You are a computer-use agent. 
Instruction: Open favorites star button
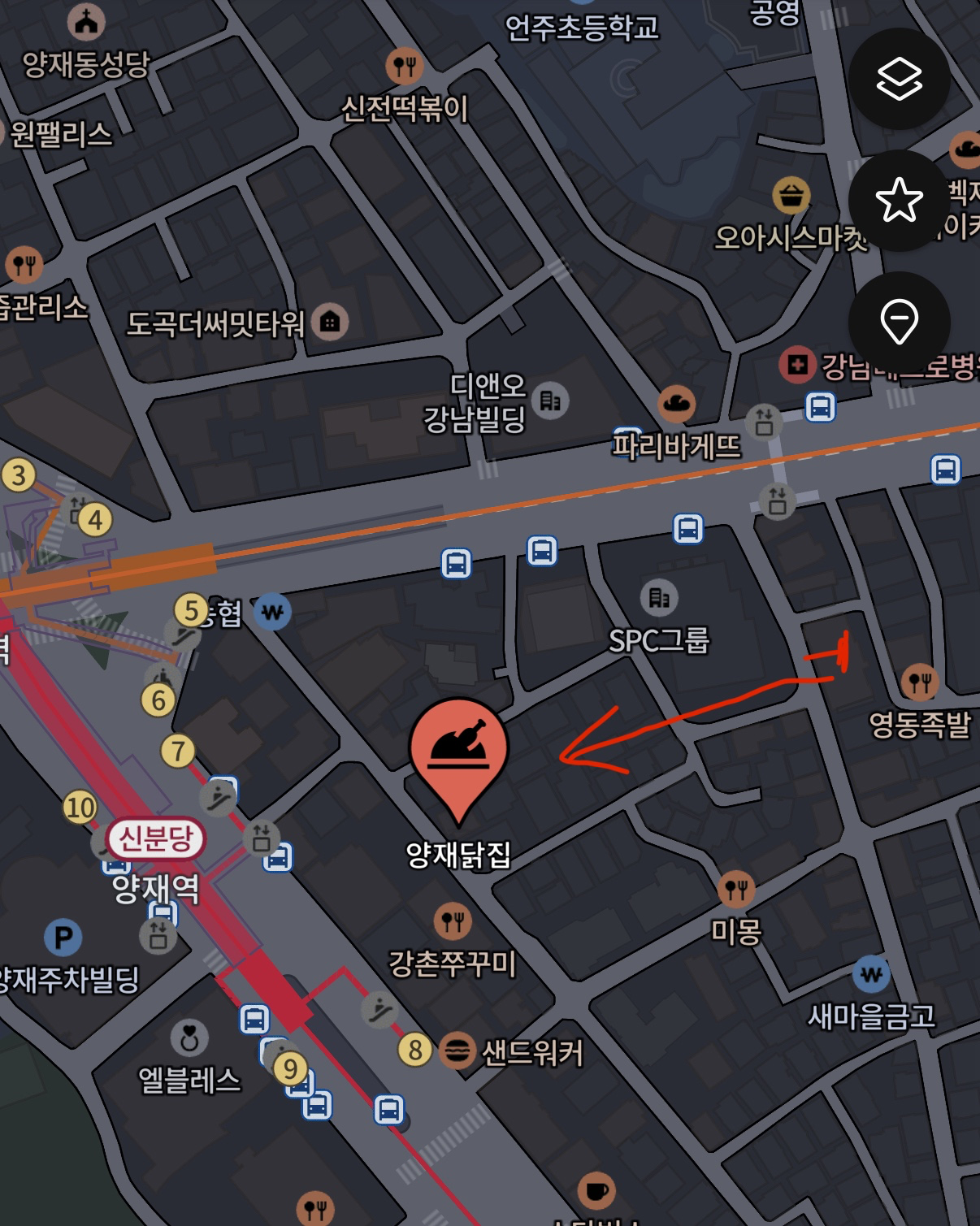[x=899, y=201]
